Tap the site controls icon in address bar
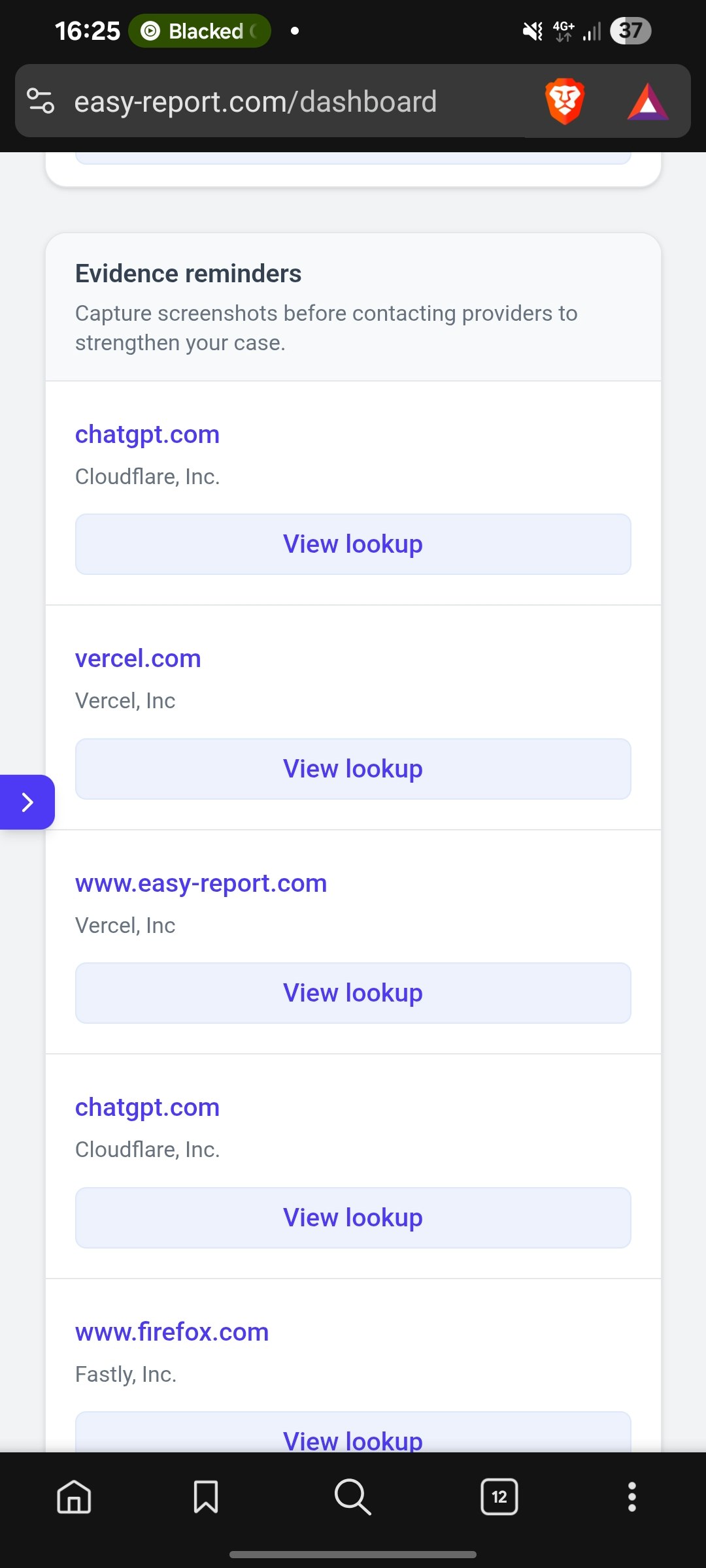The width and height of the screenshot is (706, 1568). coord(42,101)
